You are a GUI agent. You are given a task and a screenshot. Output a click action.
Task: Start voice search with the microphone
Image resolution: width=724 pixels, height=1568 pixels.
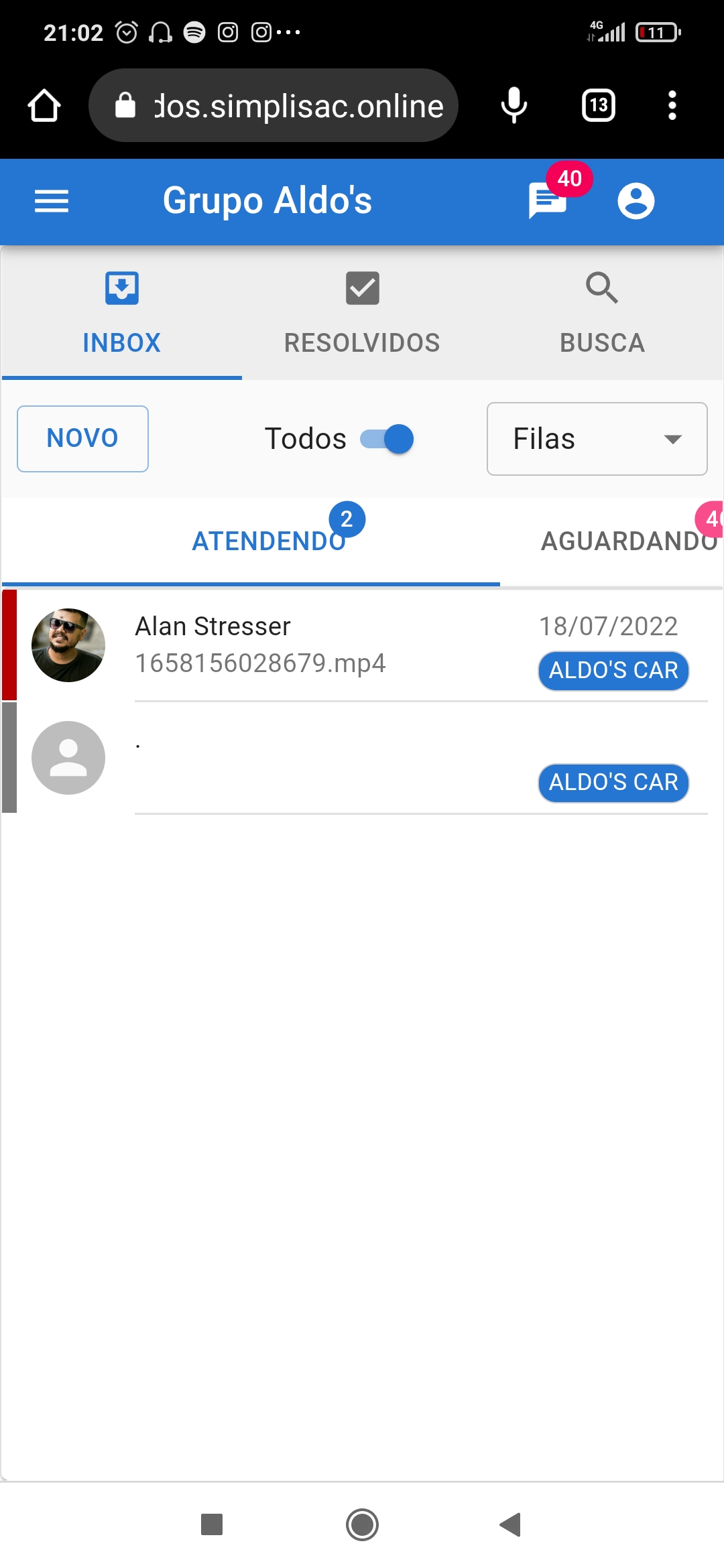514,105
